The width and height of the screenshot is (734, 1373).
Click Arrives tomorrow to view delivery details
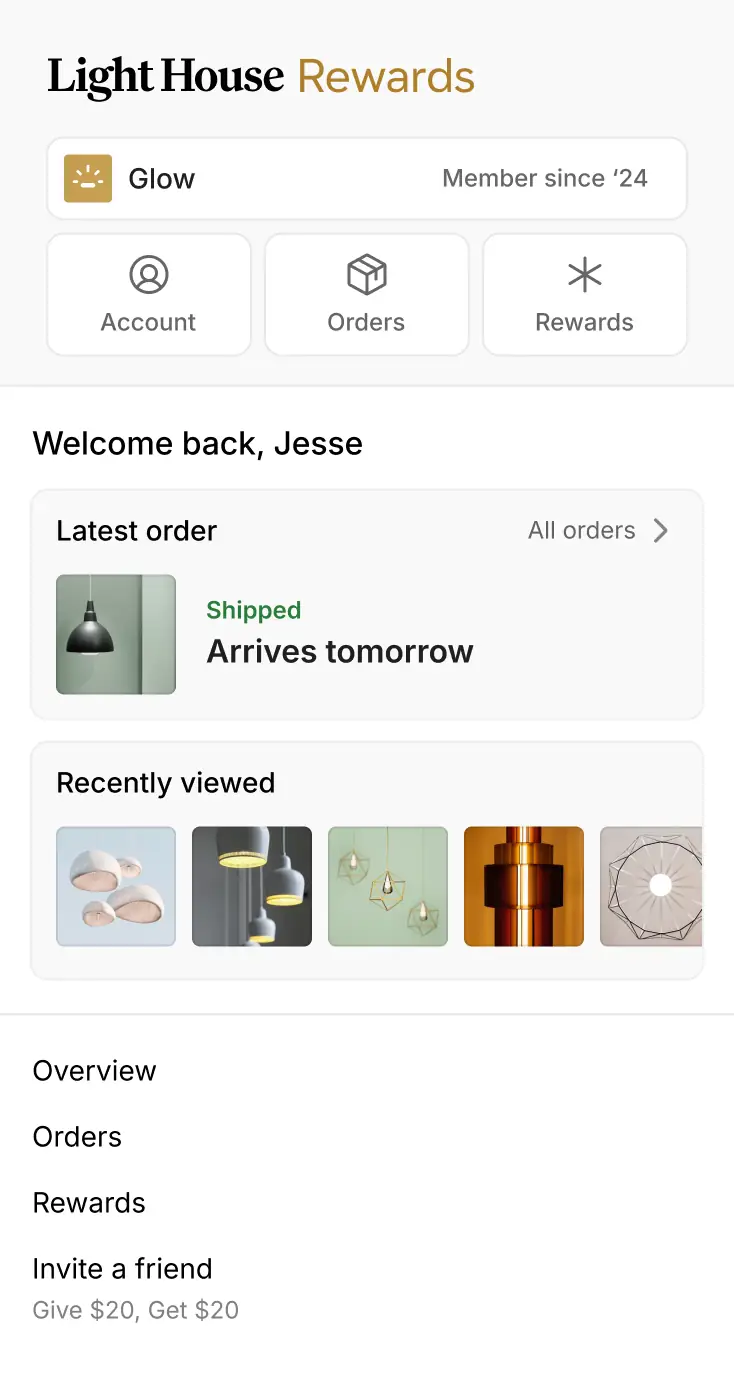point(340,651)
